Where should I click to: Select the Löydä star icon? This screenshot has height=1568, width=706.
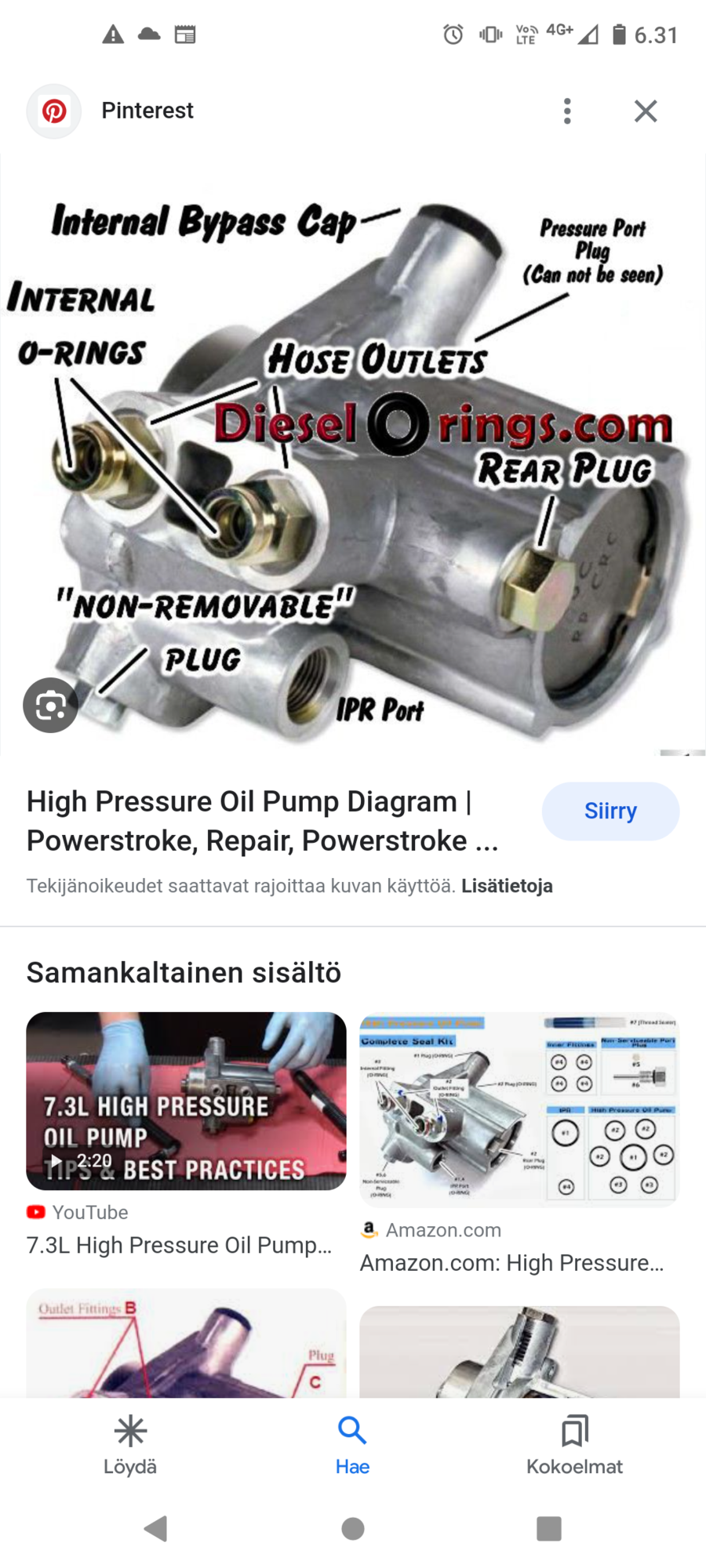(x=129, y=1432)
